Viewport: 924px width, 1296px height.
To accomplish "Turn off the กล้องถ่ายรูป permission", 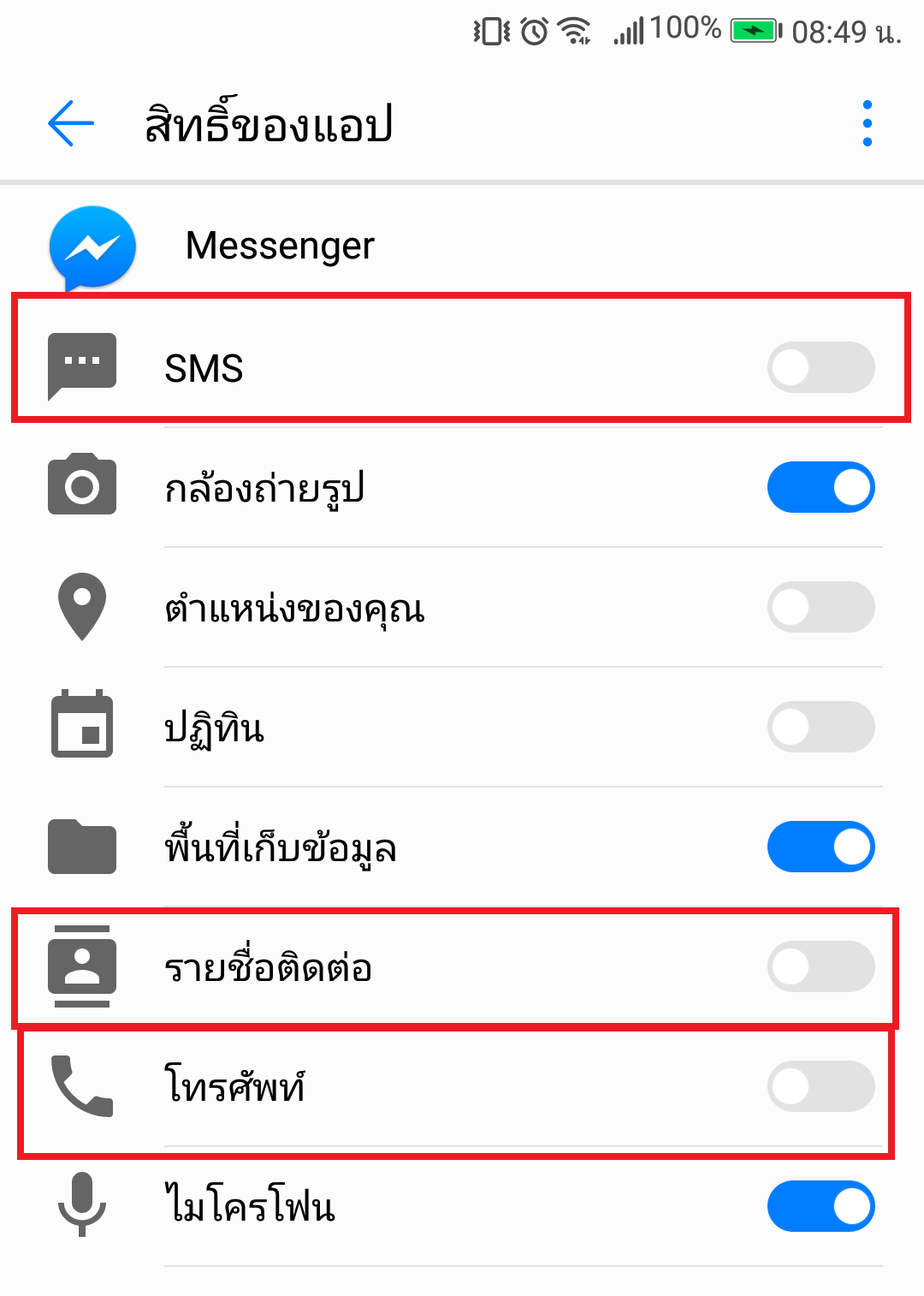I will click(820, 487).
